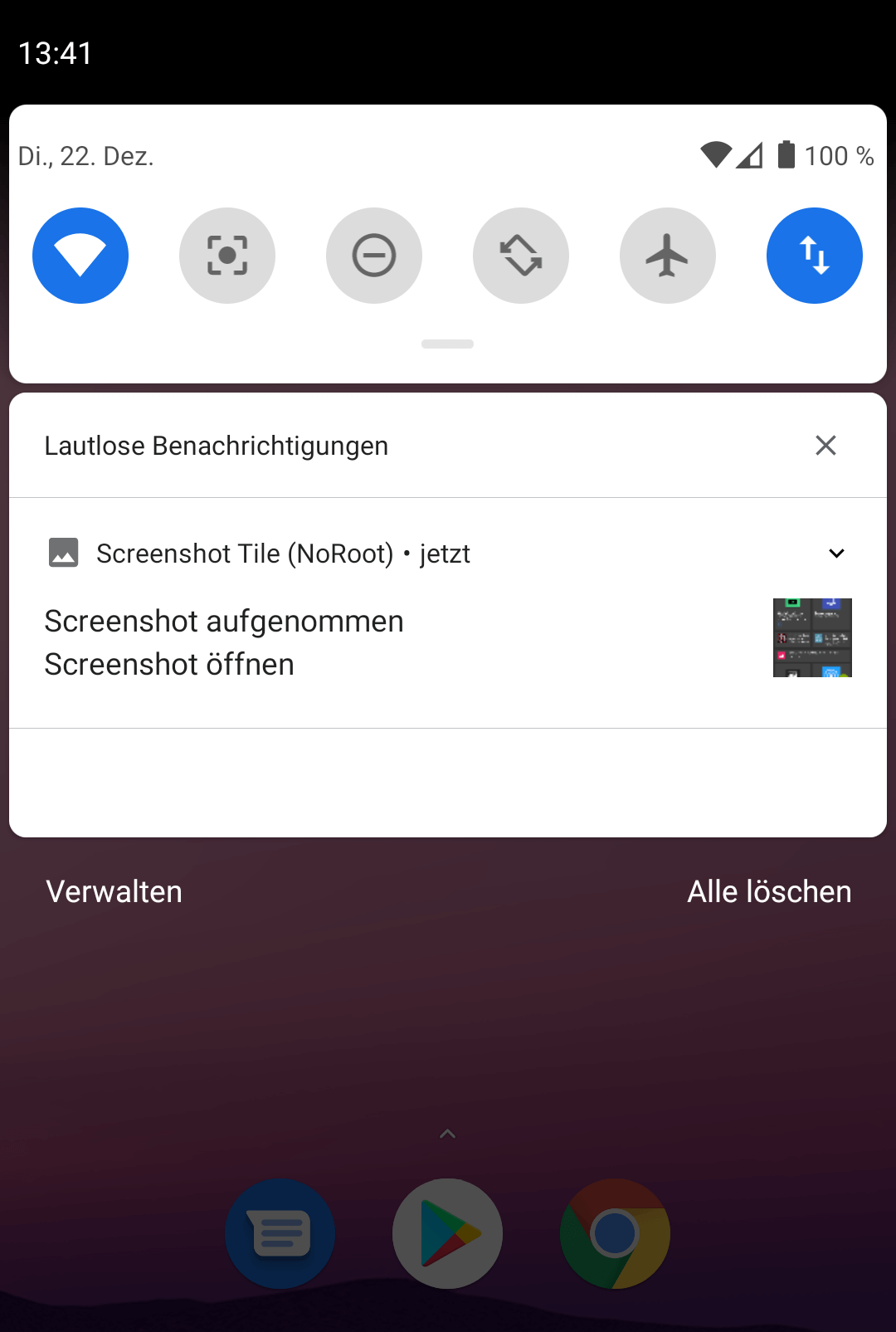Toggle the auto-rotate tile
Image resolution: width=896 pixels, height=1332 pixels.
[x=521, y=256]
